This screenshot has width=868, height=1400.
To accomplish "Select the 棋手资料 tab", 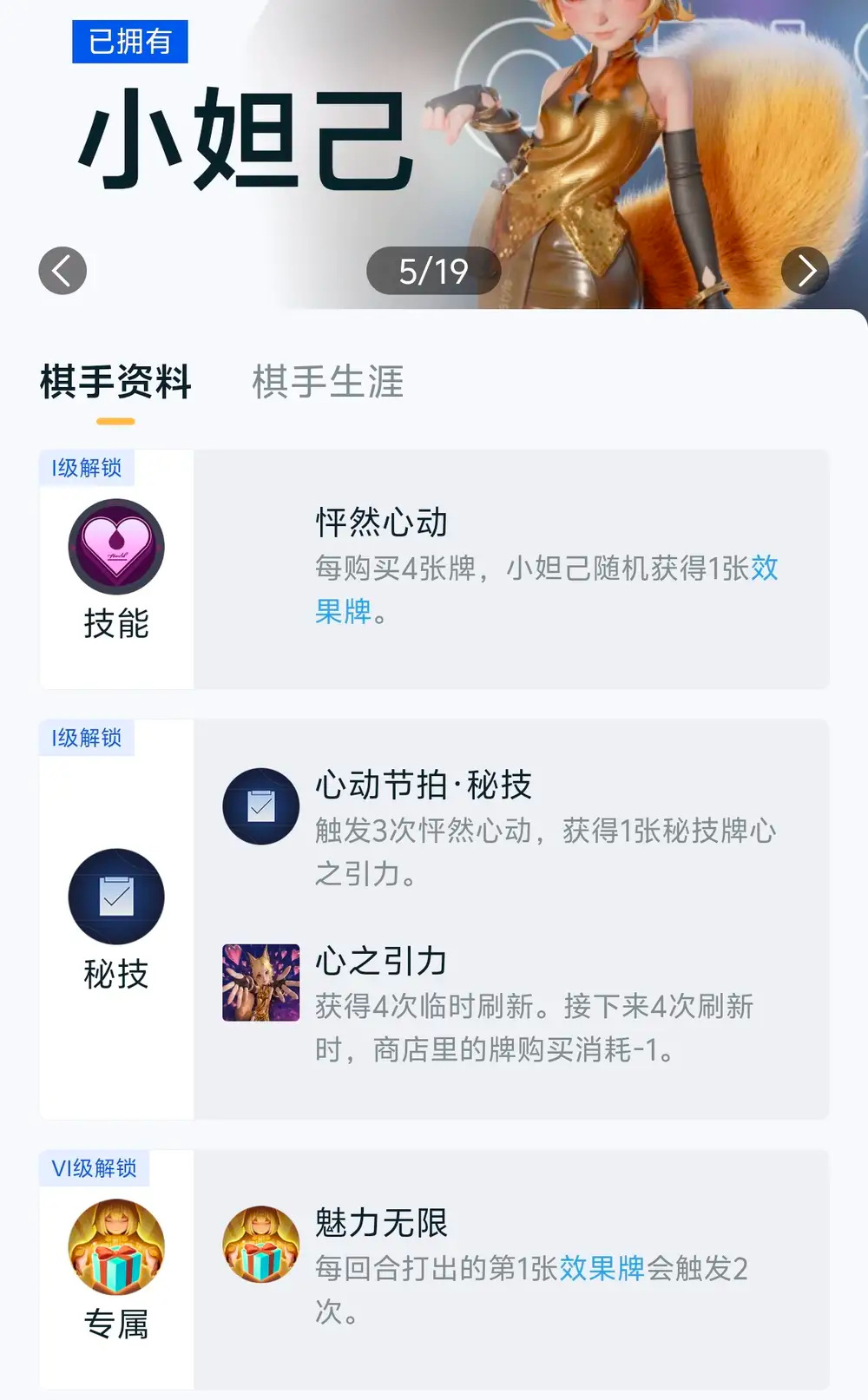I will [x=115, y=382].
